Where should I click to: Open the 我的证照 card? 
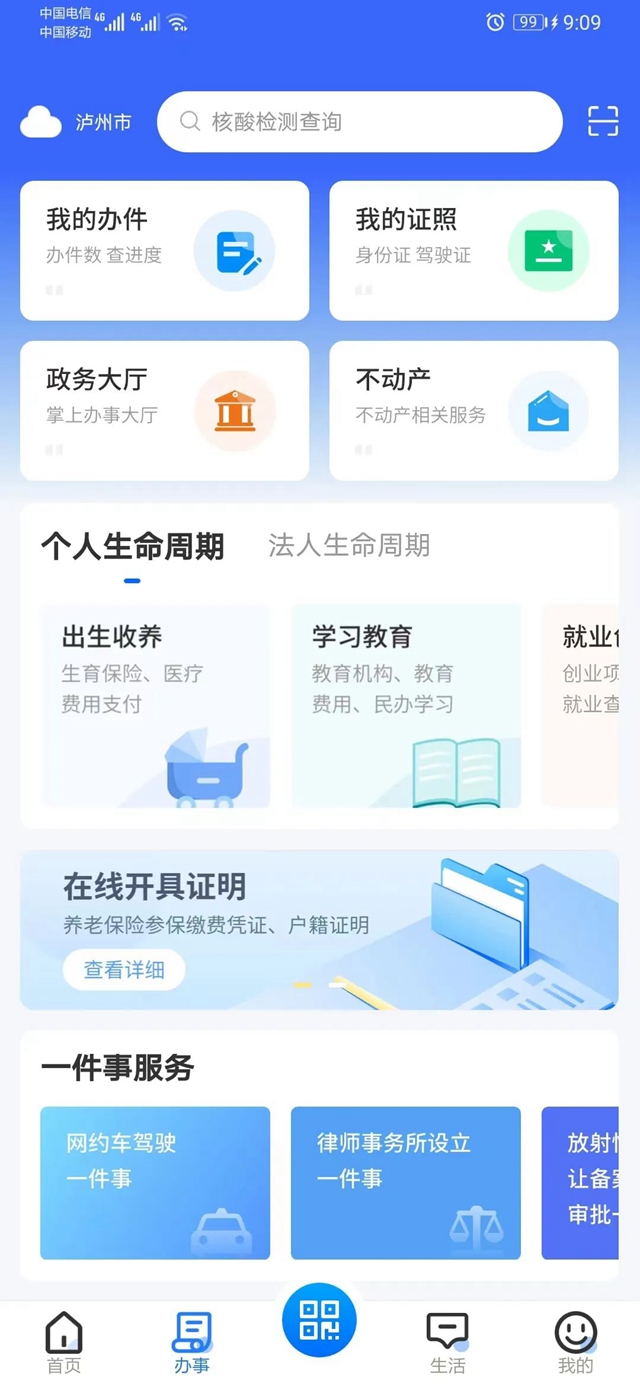point(474,250)
